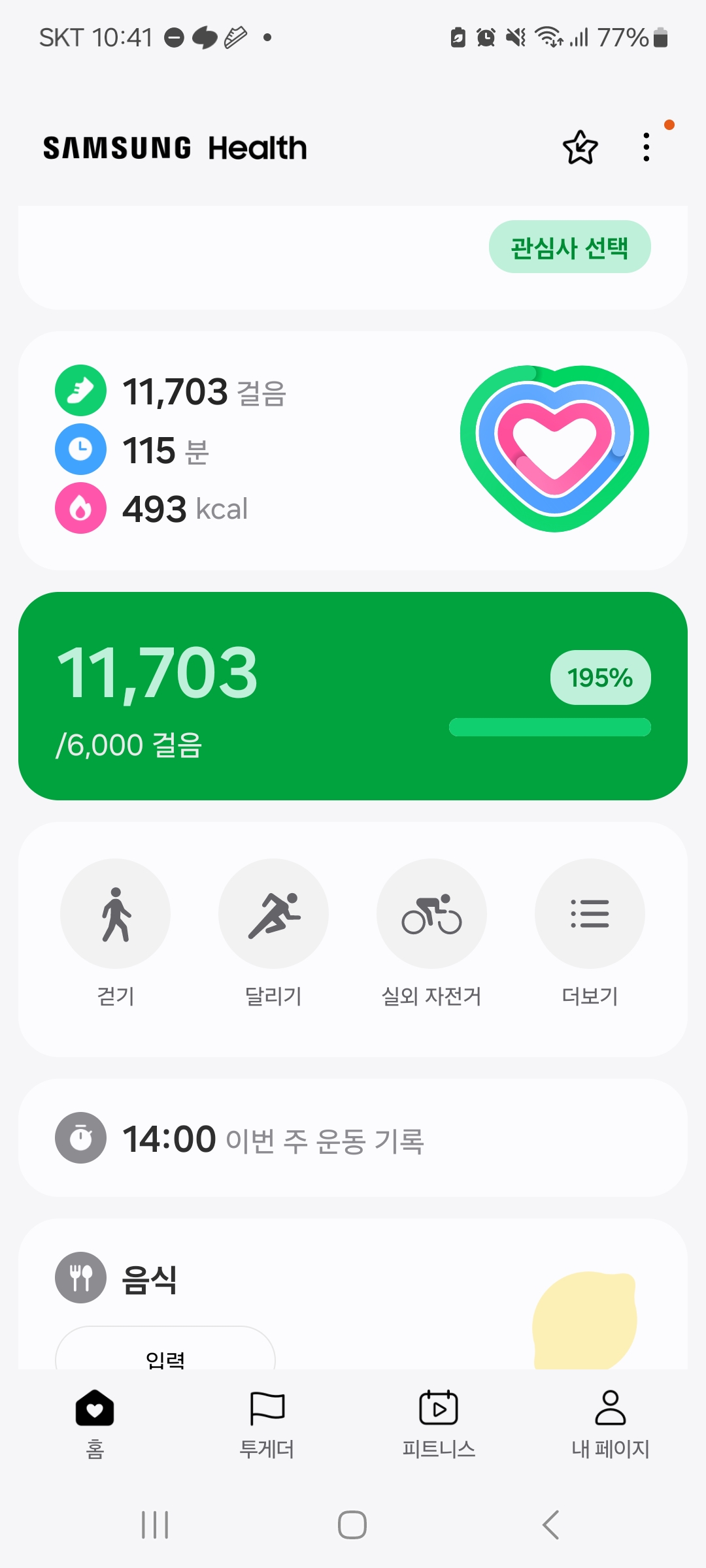
Task: Open the recent apps button
Action: pyautogui.click(x=155, y=1525)
